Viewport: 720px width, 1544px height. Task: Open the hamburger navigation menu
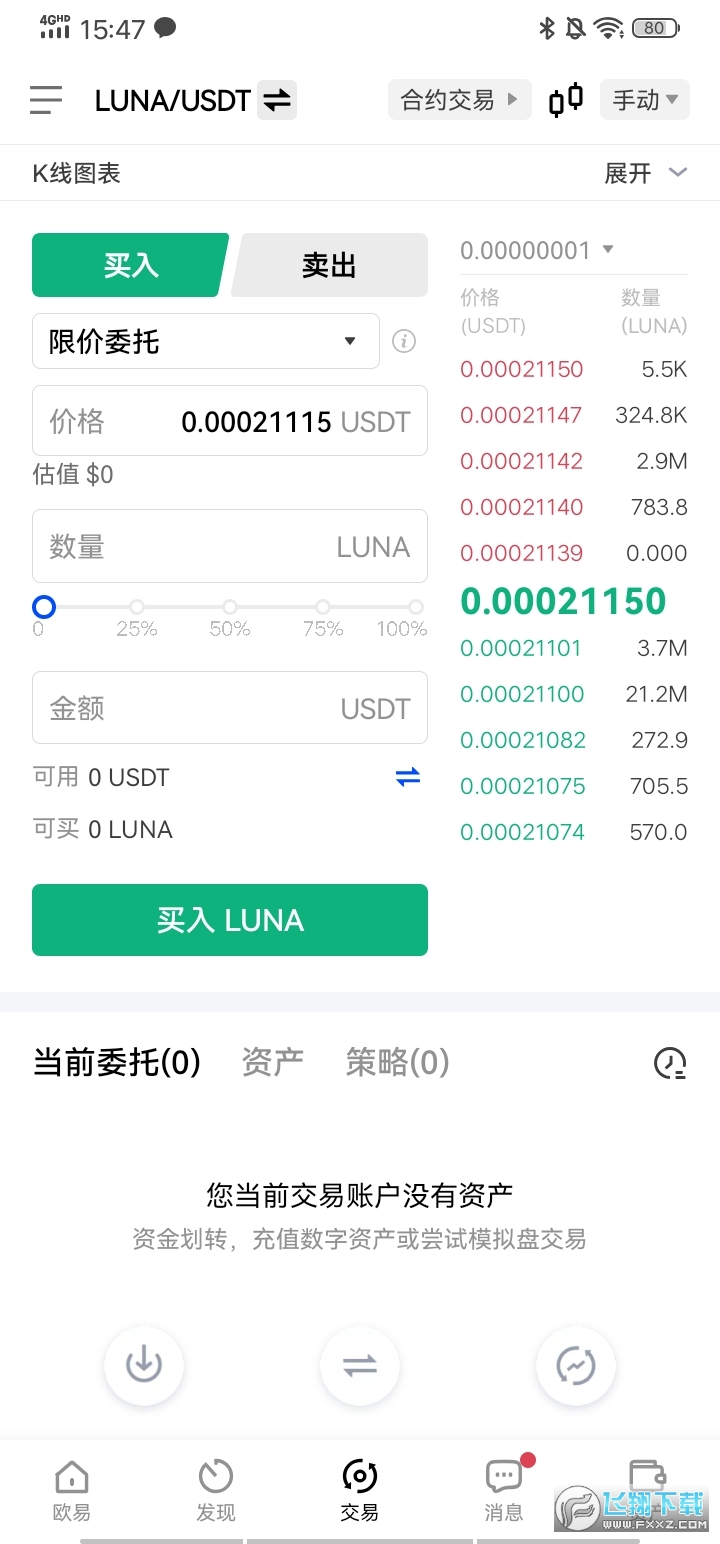coord(46,100)
